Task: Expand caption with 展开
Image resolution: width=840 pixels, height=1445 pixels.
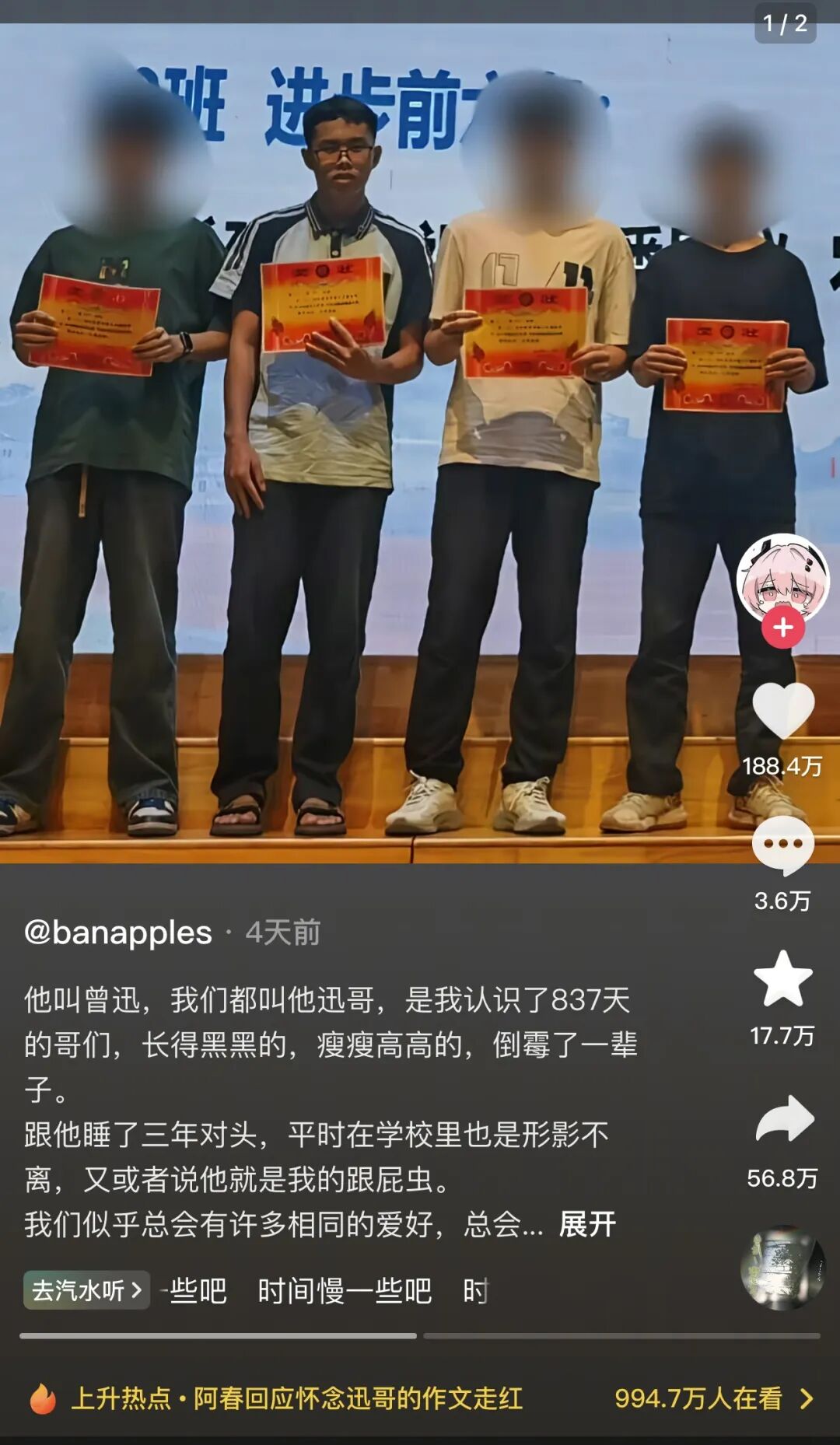Action: click(587, 1224)
